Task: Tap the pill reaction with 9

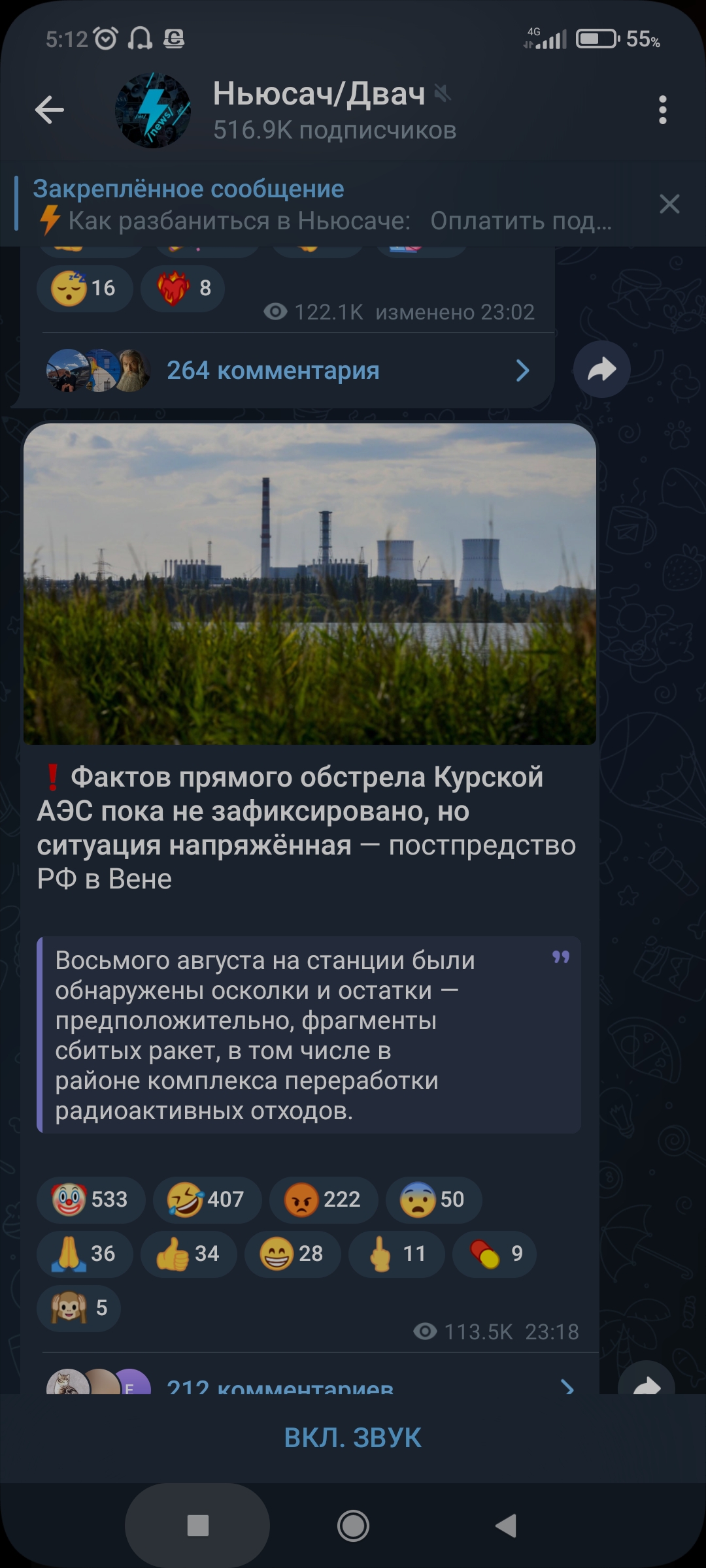Action: pos(495,1254)
